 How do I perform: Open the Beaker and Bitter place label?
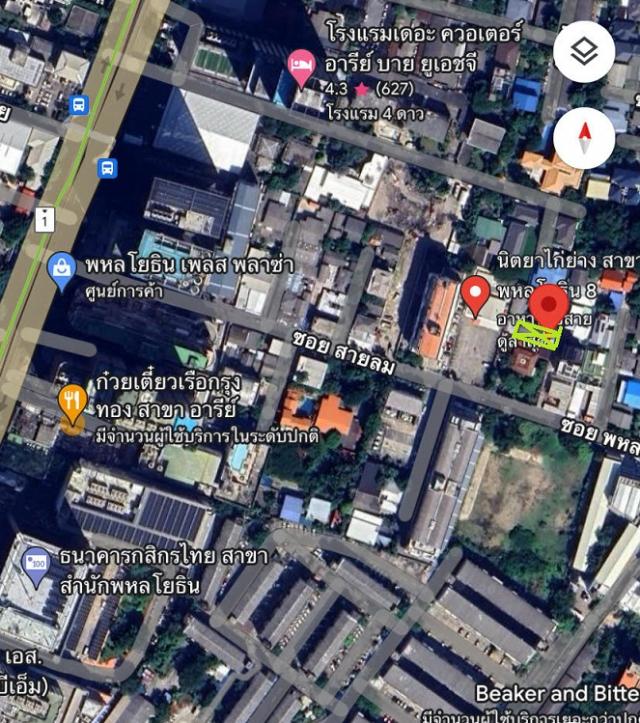pyautogui.click(x=556, y=693)
